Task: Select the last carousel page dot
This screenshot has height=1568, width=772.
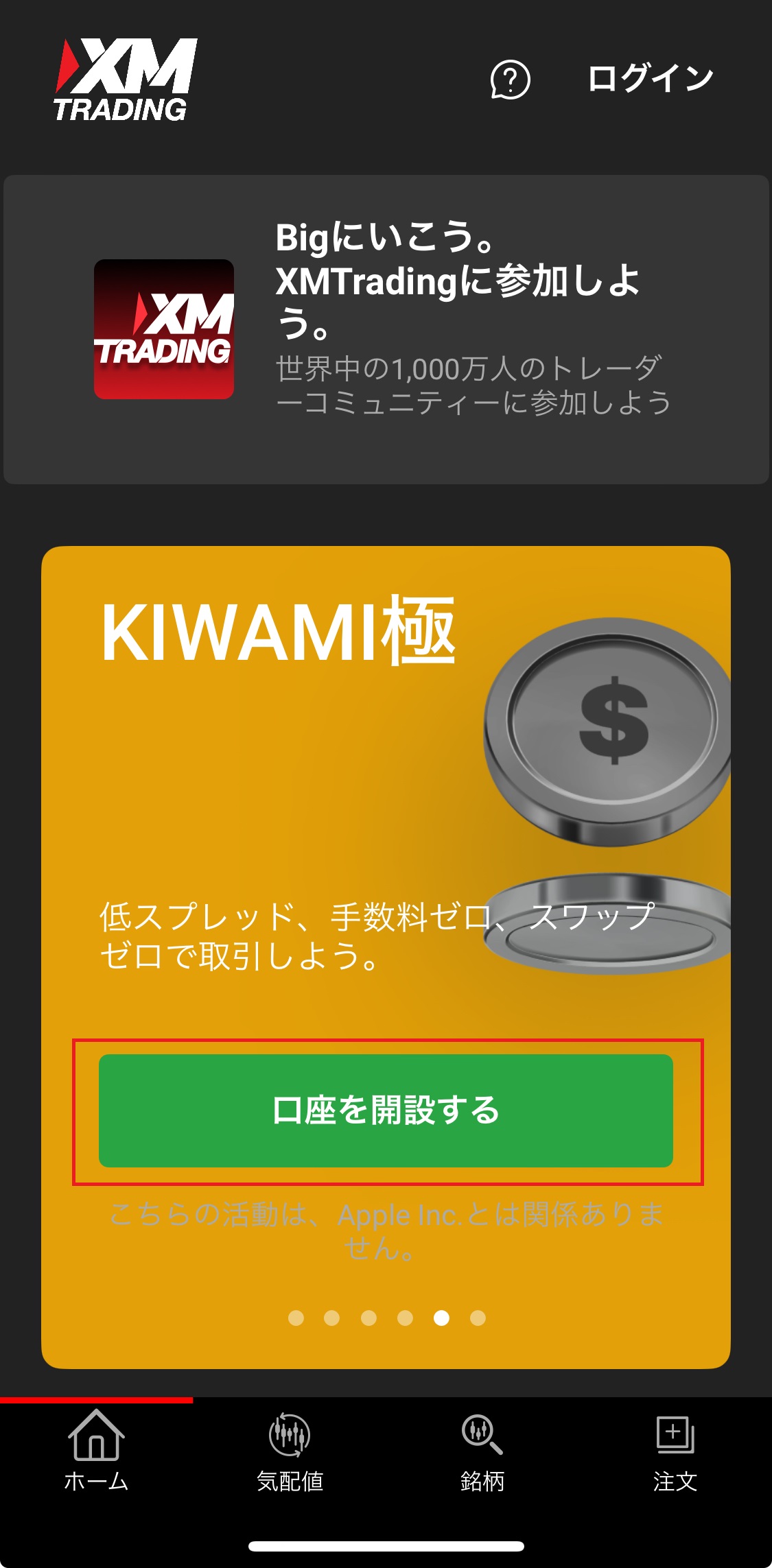Action: (478, 1318)
